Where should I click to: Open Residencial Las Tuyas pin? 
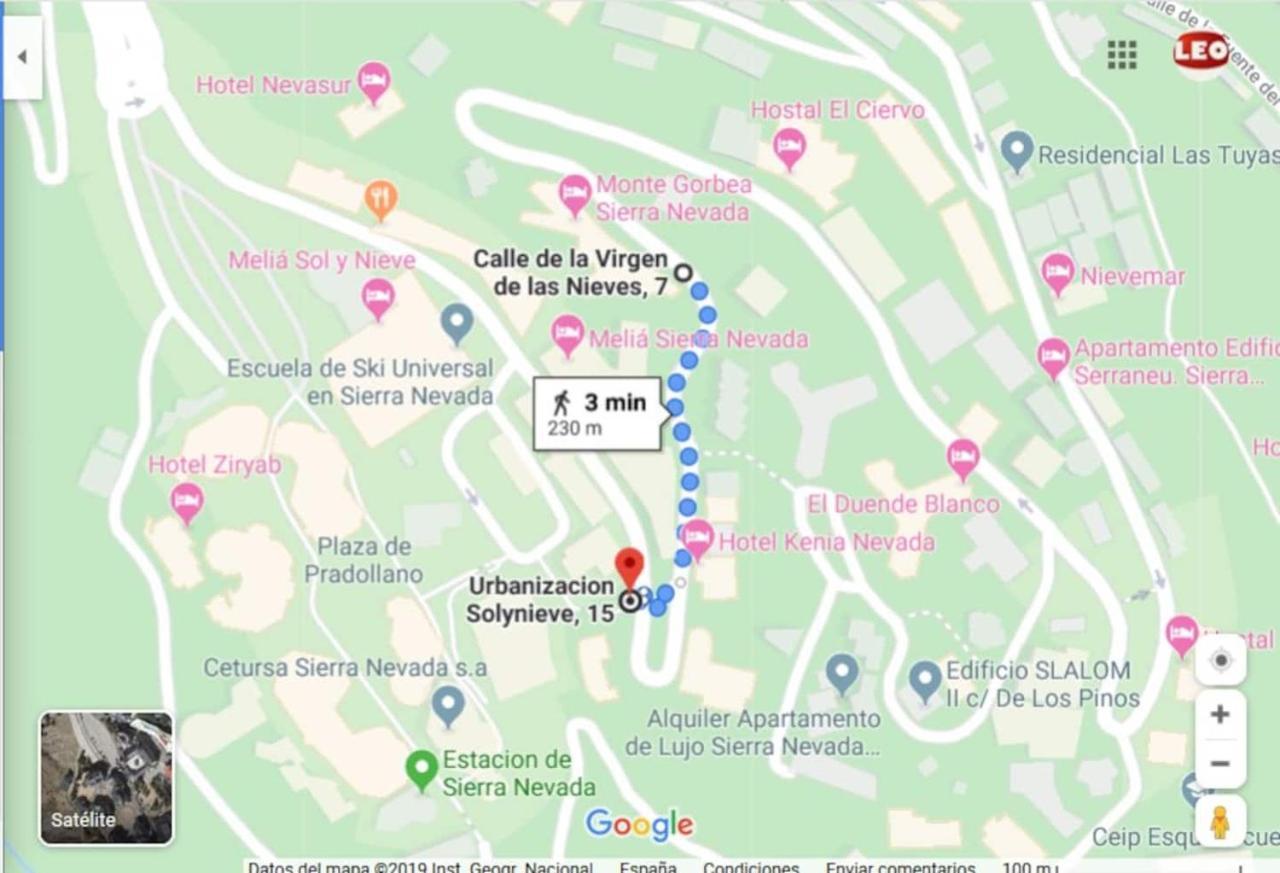1017,150
